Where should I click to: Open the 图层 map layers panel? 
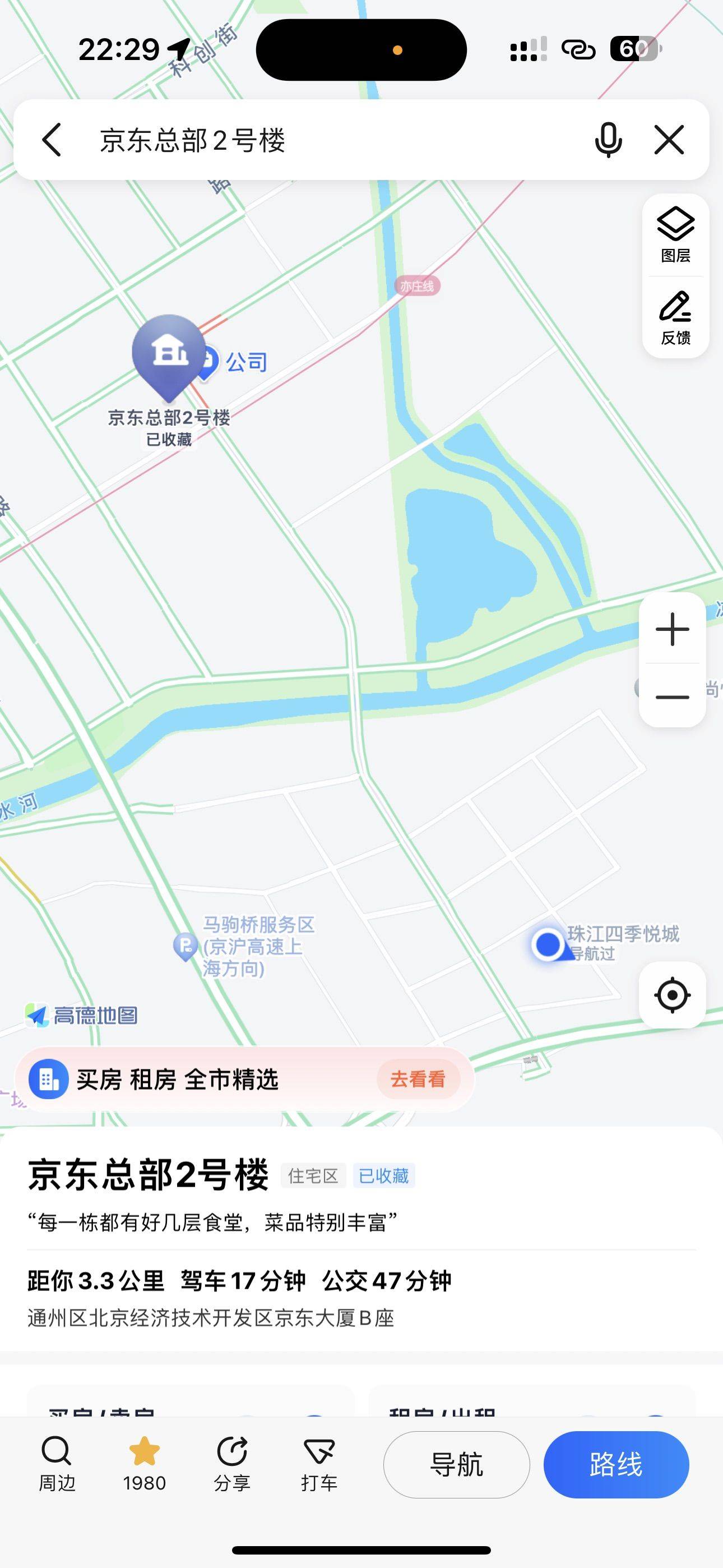point(675,235)
